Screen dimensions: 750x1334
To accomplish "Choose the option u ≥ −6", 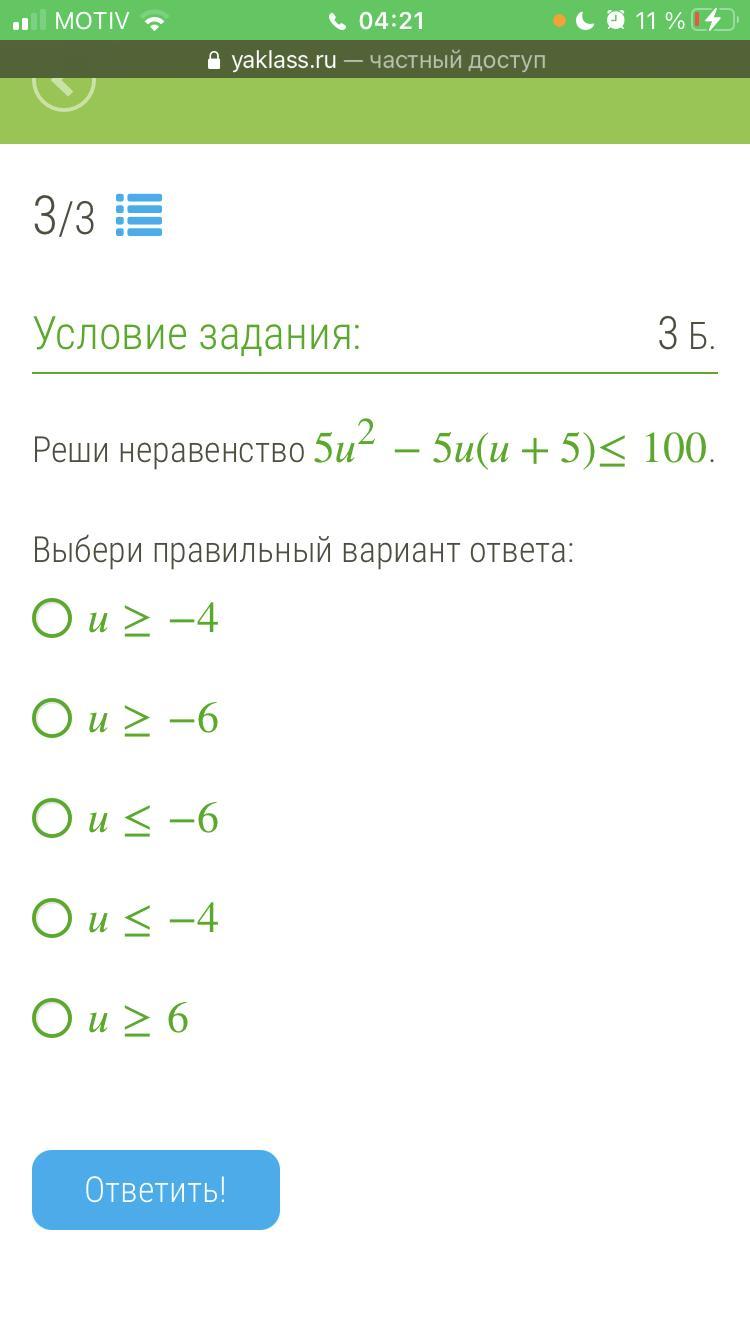I will [x=52, y=718].
